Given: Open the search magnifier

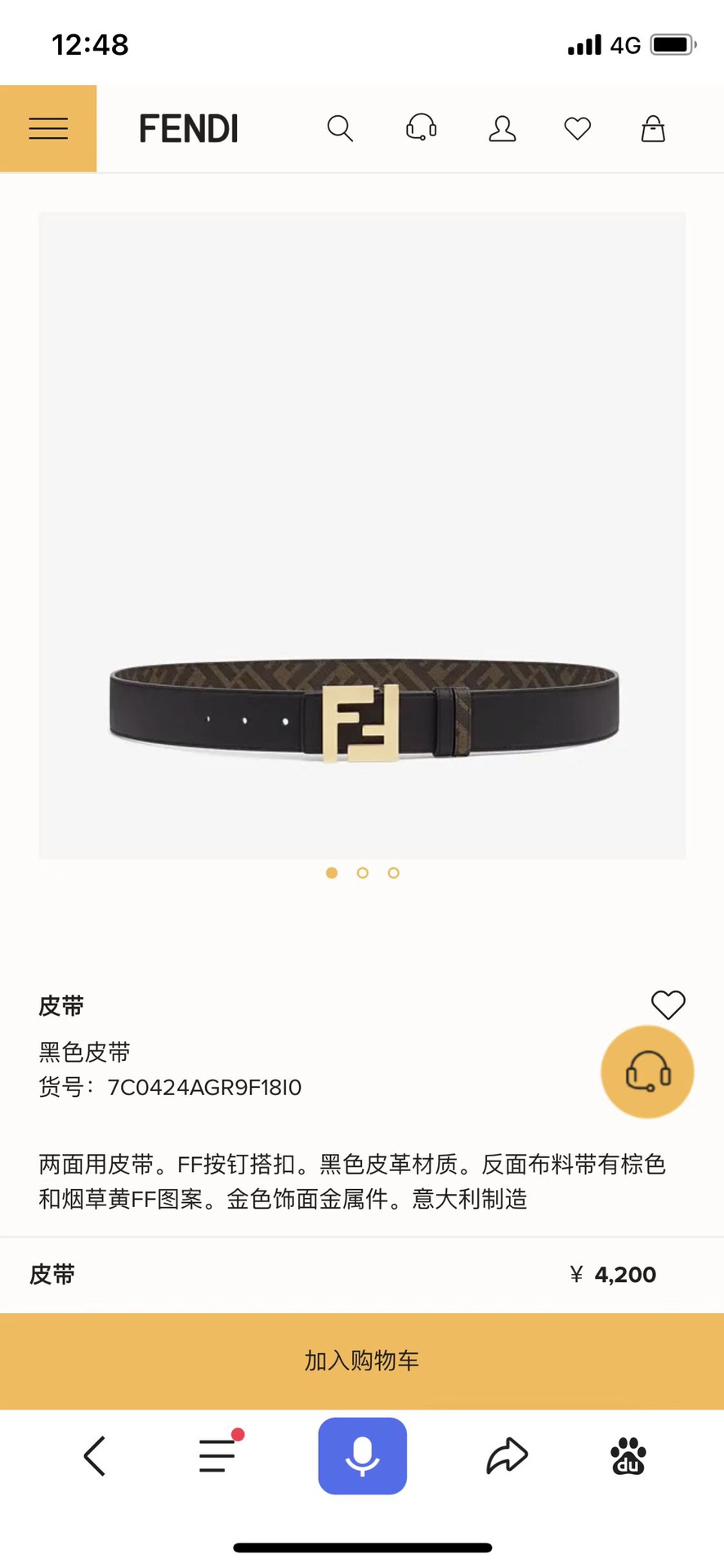Looking at the screenshot, I should click(340, 128).
